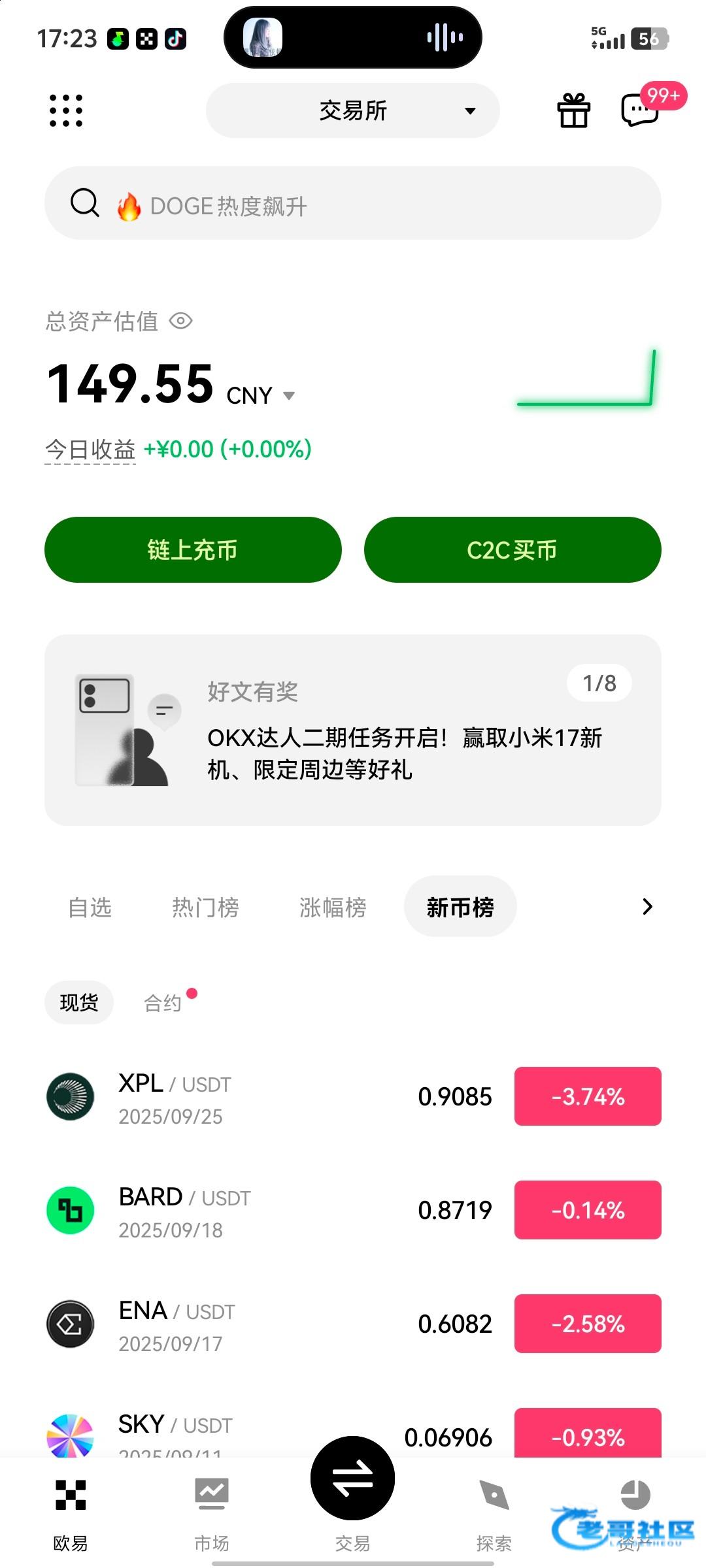Open messages with 99+ badge
This screenshot has width=706, height=1568.
tap(641, 110)
